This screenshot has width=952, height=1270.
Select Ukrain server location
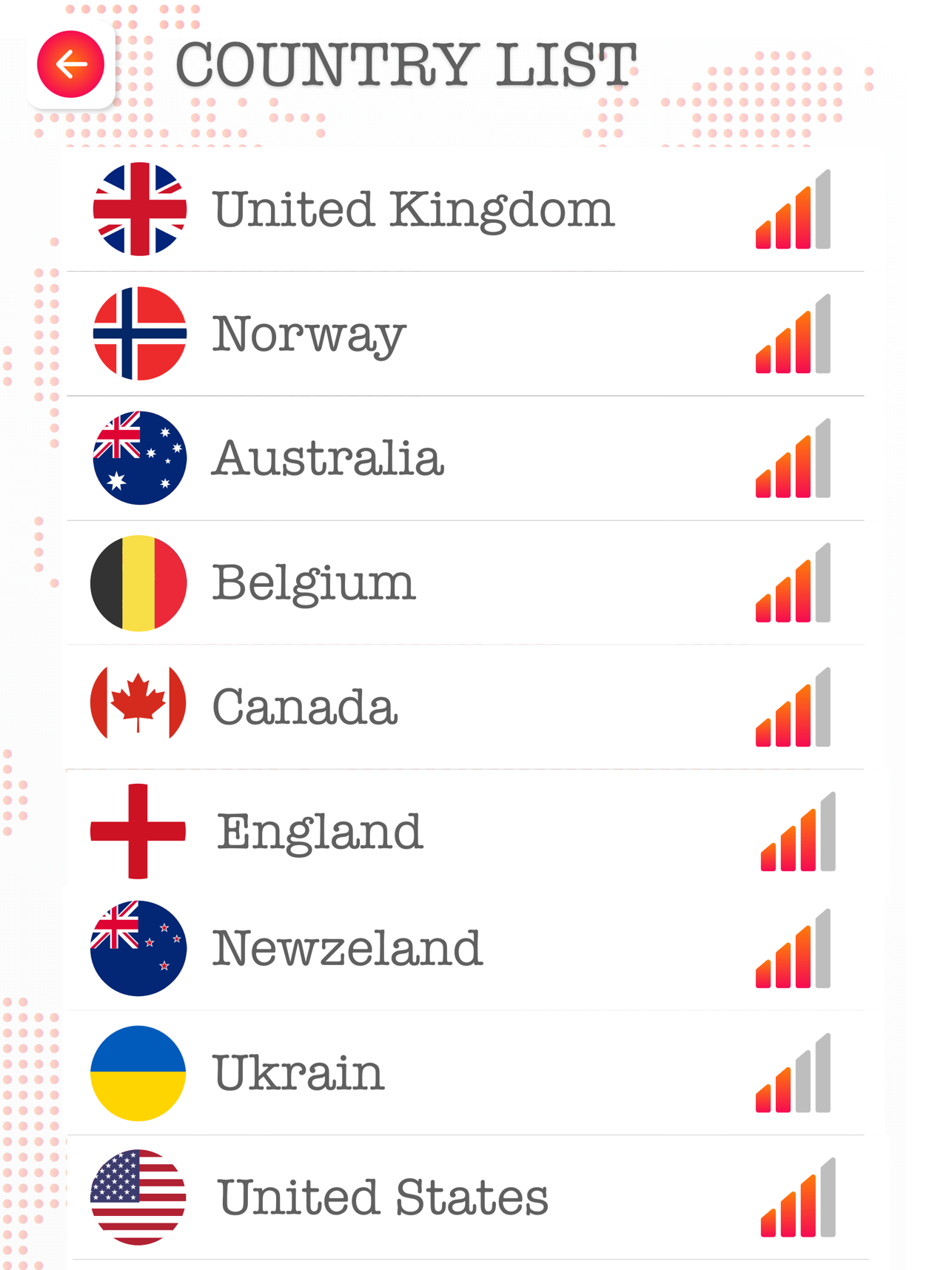[x=298, y=1072]
